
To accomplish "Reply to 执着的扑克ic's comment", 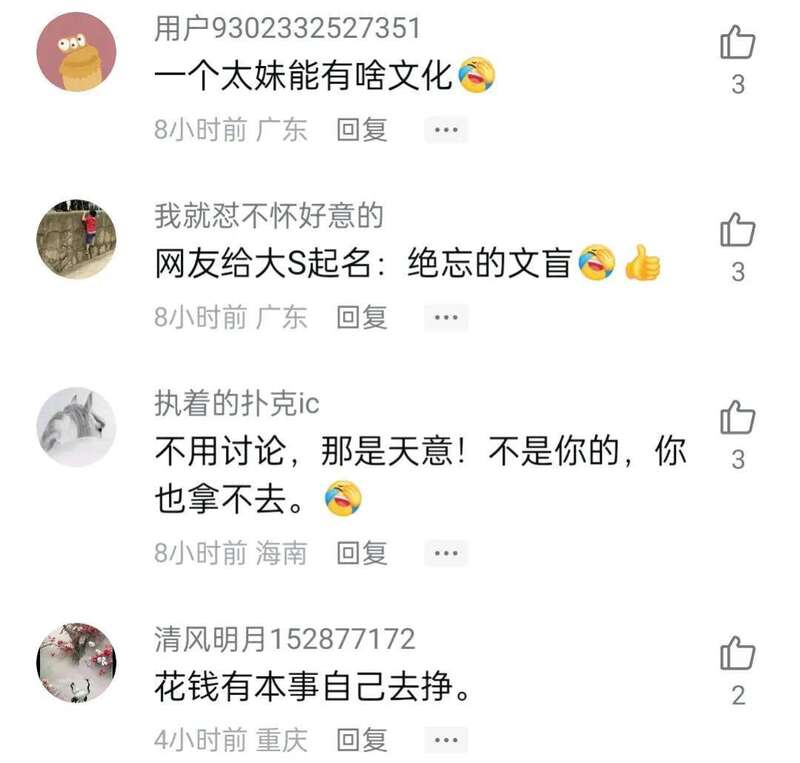I will [x=361, y=553].
